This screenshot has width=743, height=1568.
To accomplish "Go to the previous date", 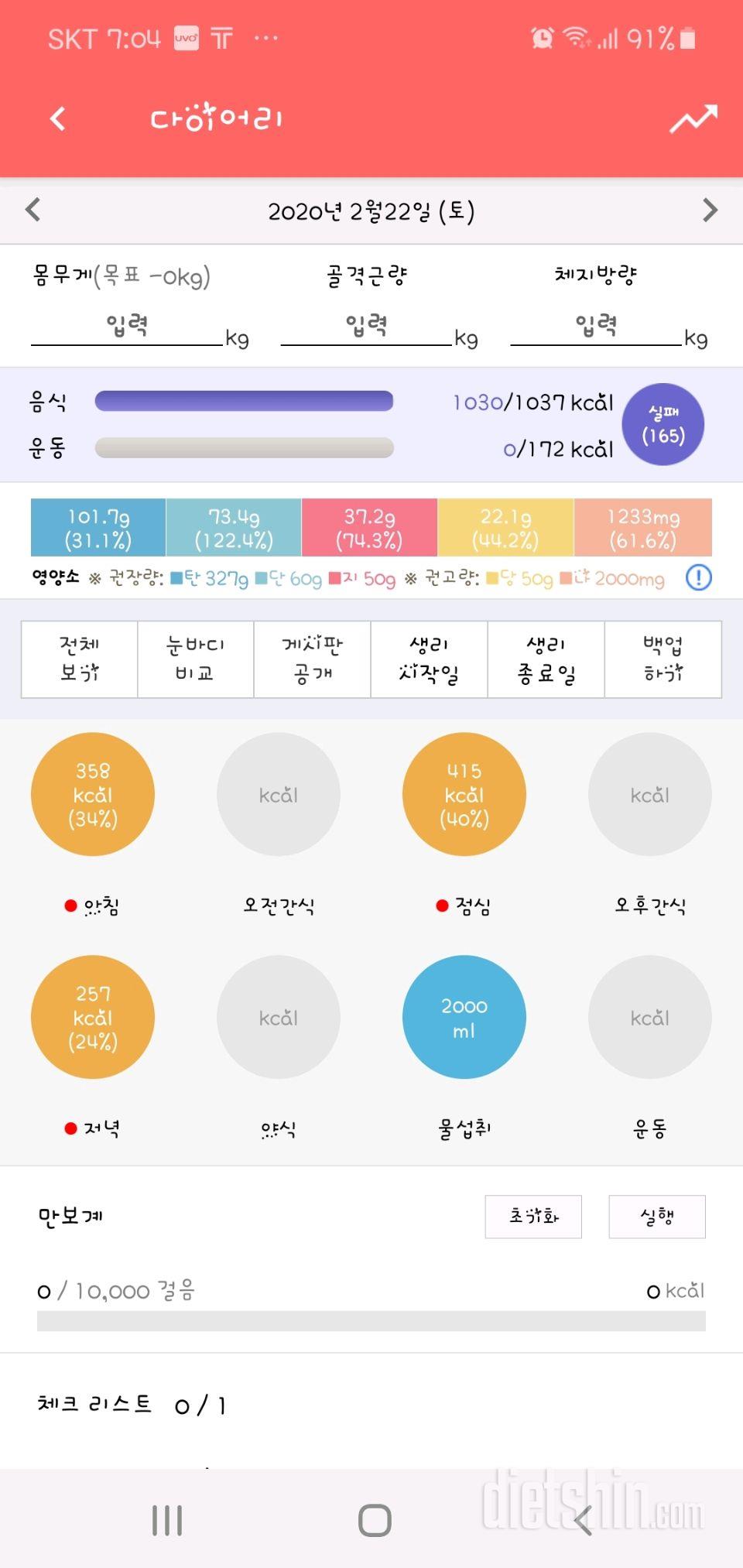I will tap(33, 210).
